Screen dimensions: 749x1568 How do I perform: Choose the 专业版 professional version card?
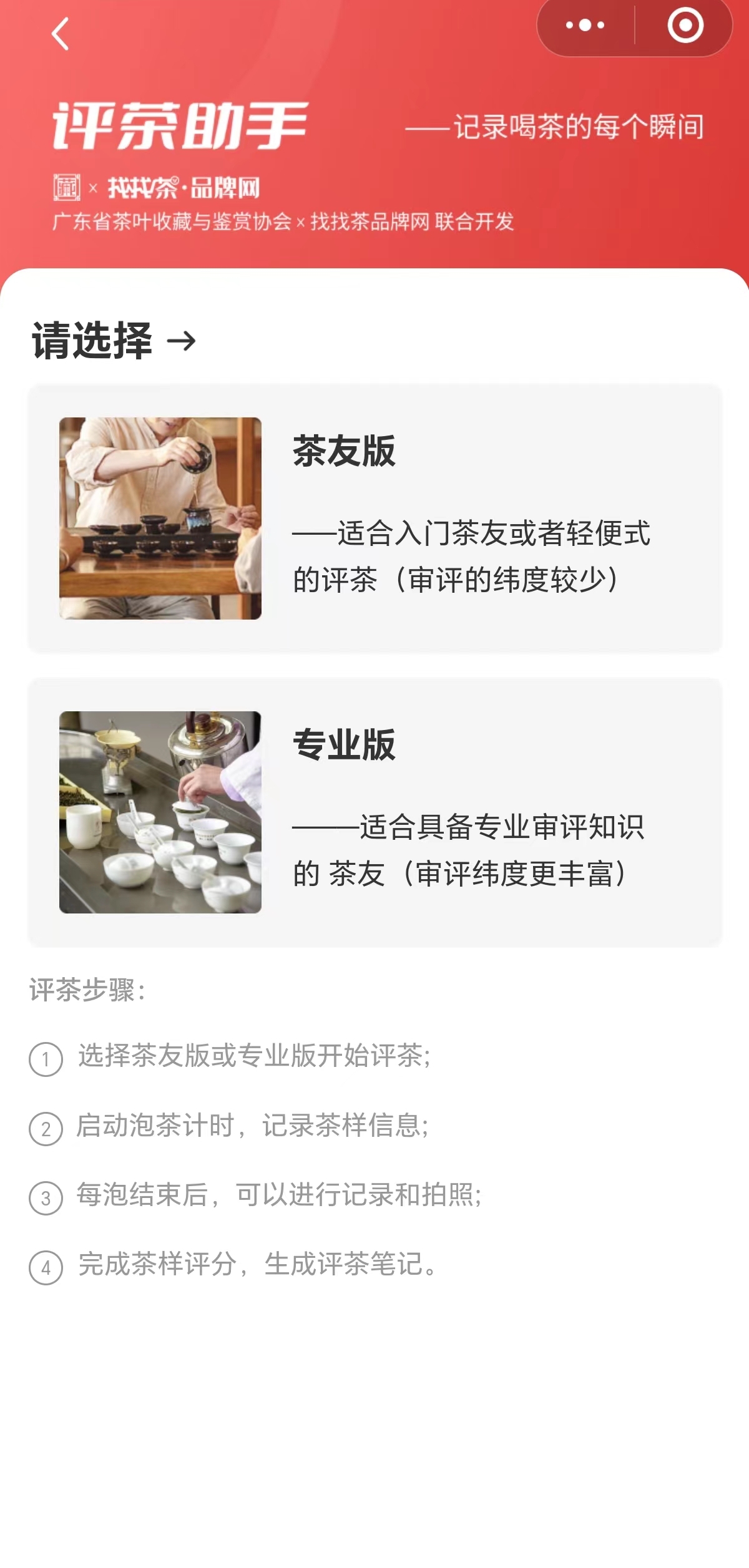(x=374, y=812)
